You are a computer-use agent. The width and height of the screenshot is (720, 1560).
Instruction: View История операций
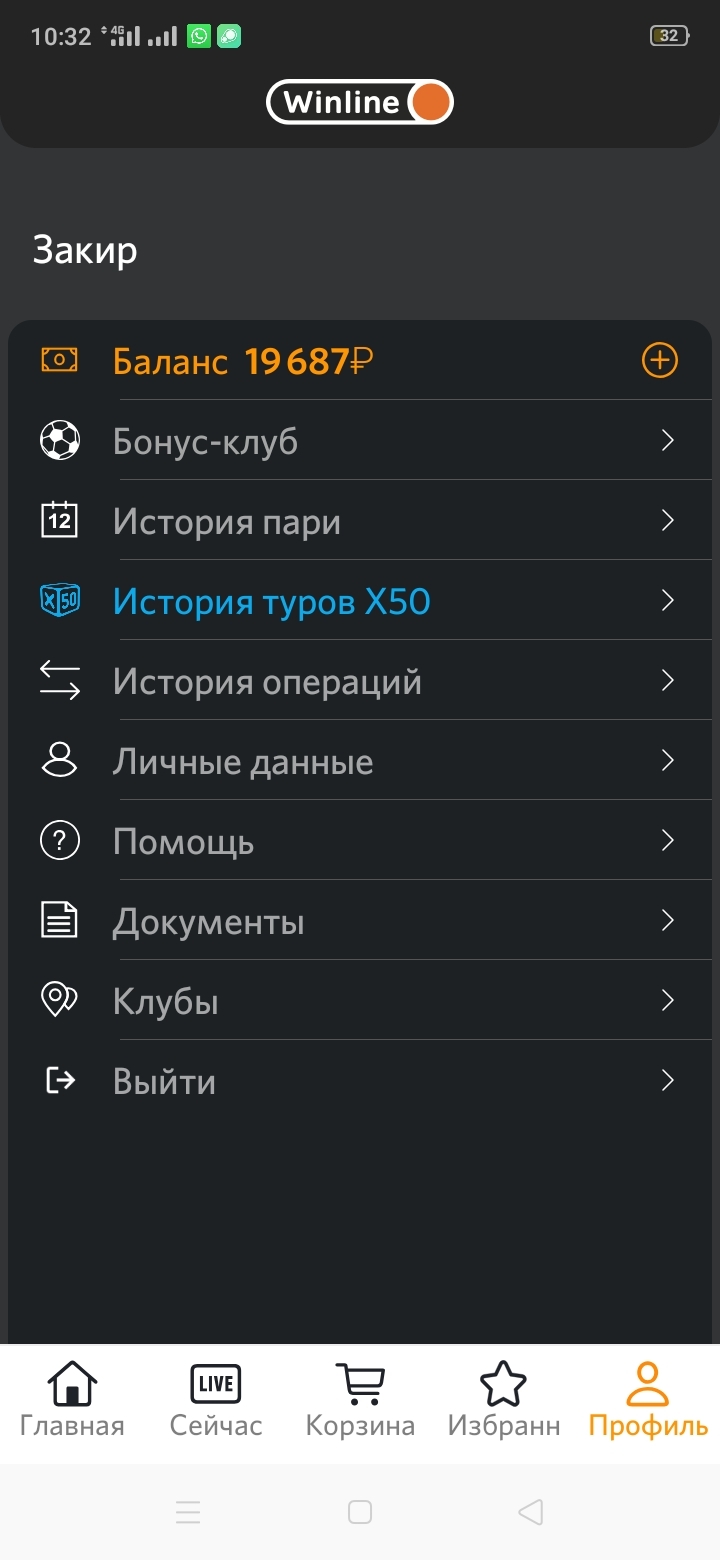[360, 681]
